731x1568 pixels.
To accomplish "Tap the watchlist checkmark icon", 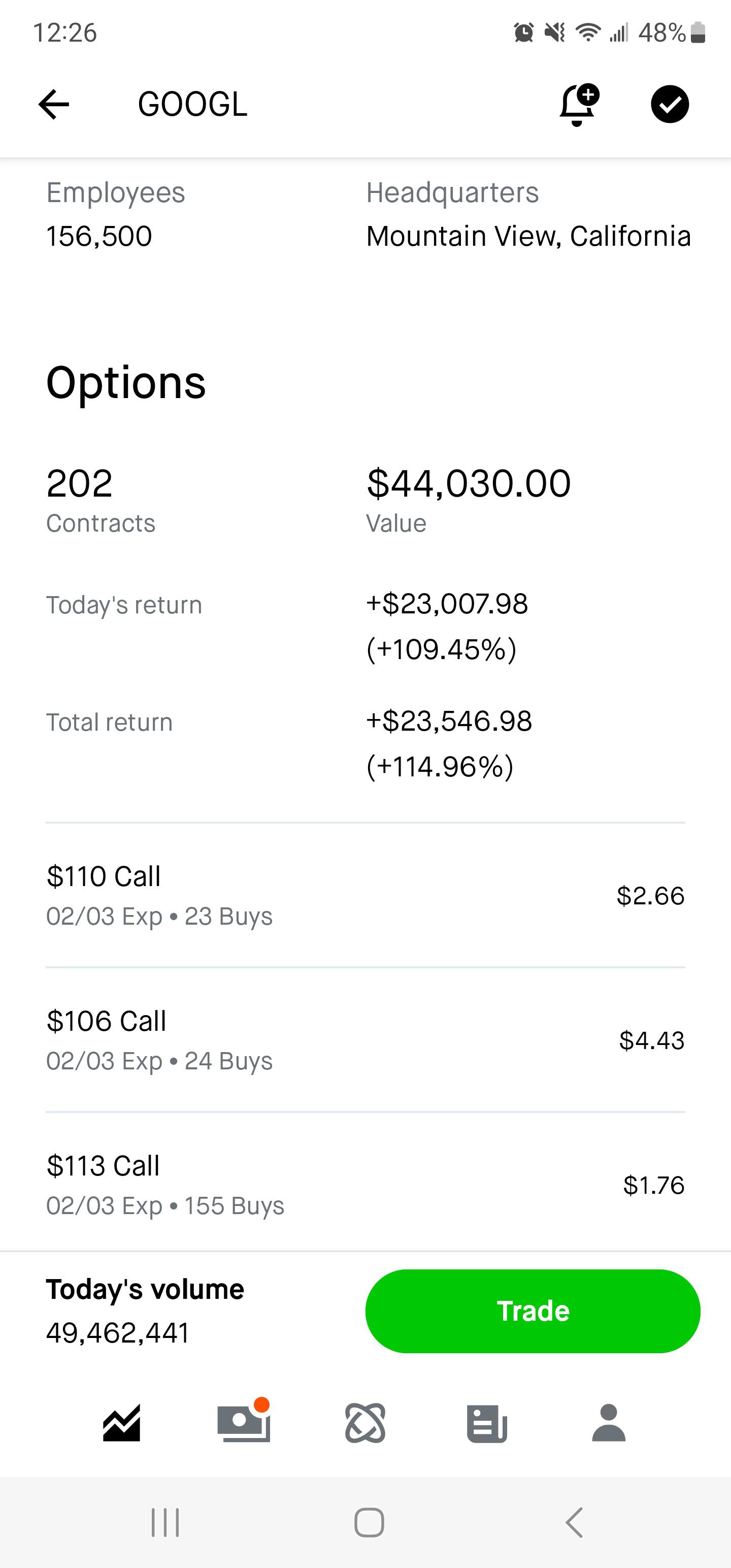I will point(670,104).
